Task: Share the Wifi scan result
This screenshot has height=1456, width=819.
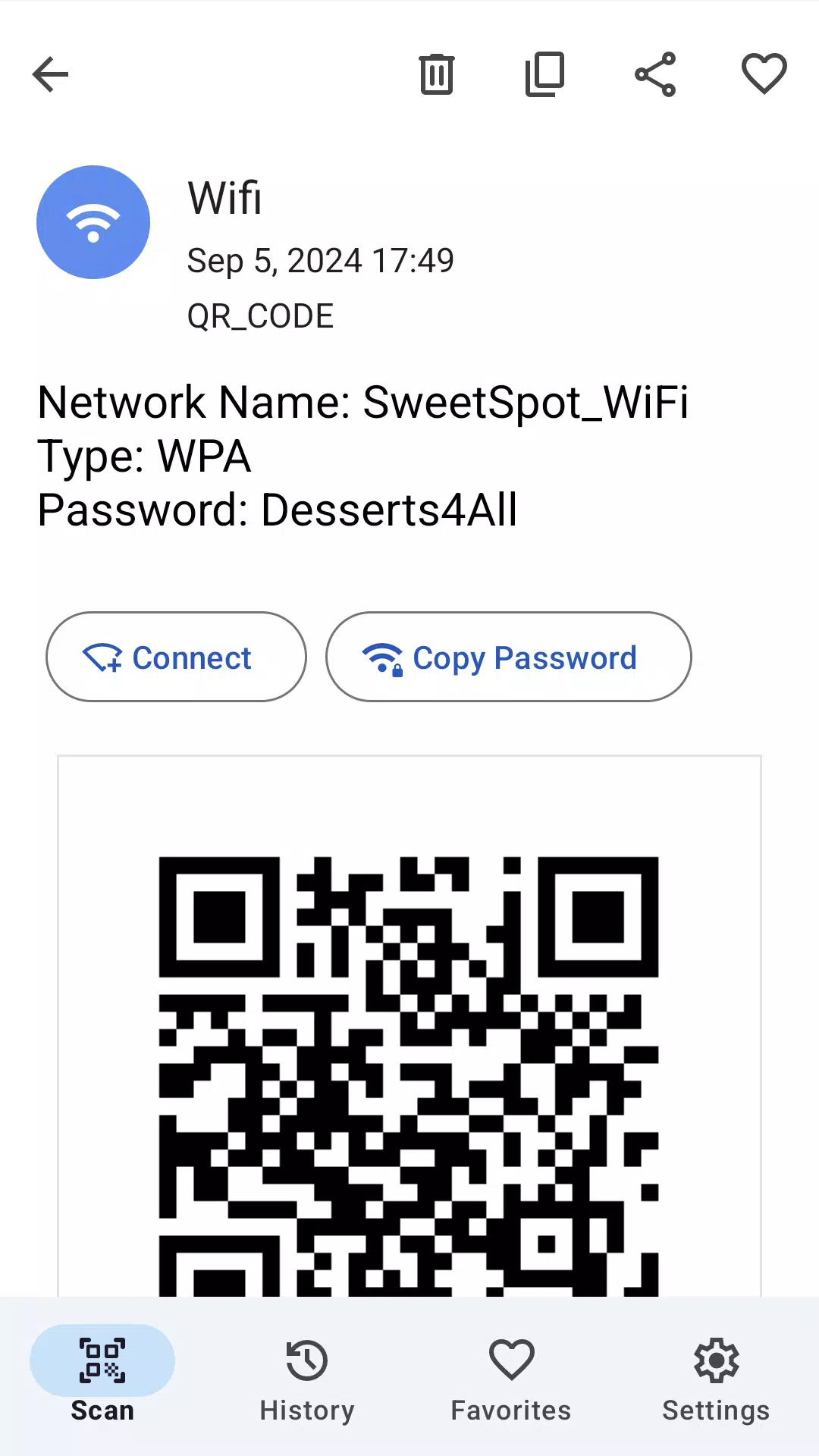Action: click(x=655, y=74)
